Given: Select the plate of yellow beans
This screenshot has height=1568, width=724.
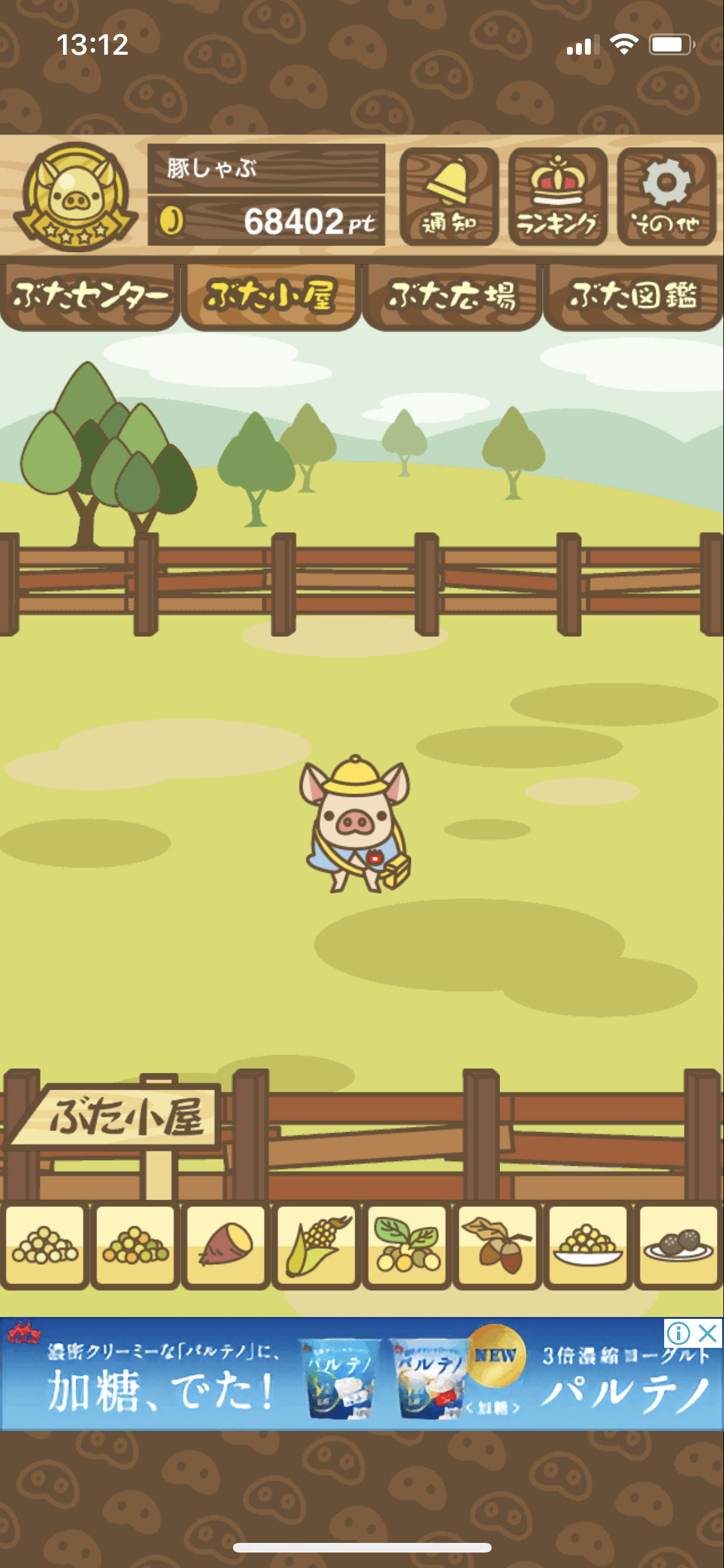Looking at the screenshot, I should (588, 1245).
